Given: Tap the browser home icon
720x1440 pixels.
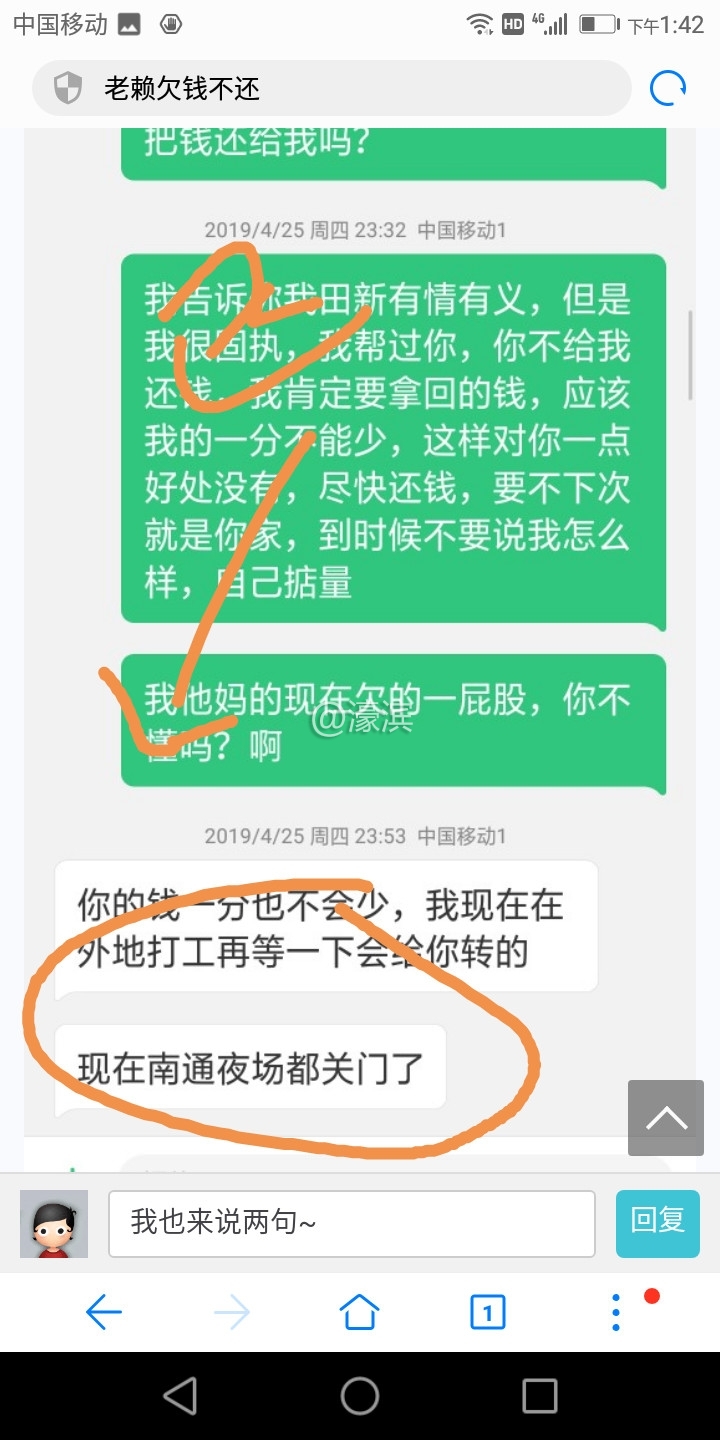Looking at the screenshot, I should (359, 1311).
